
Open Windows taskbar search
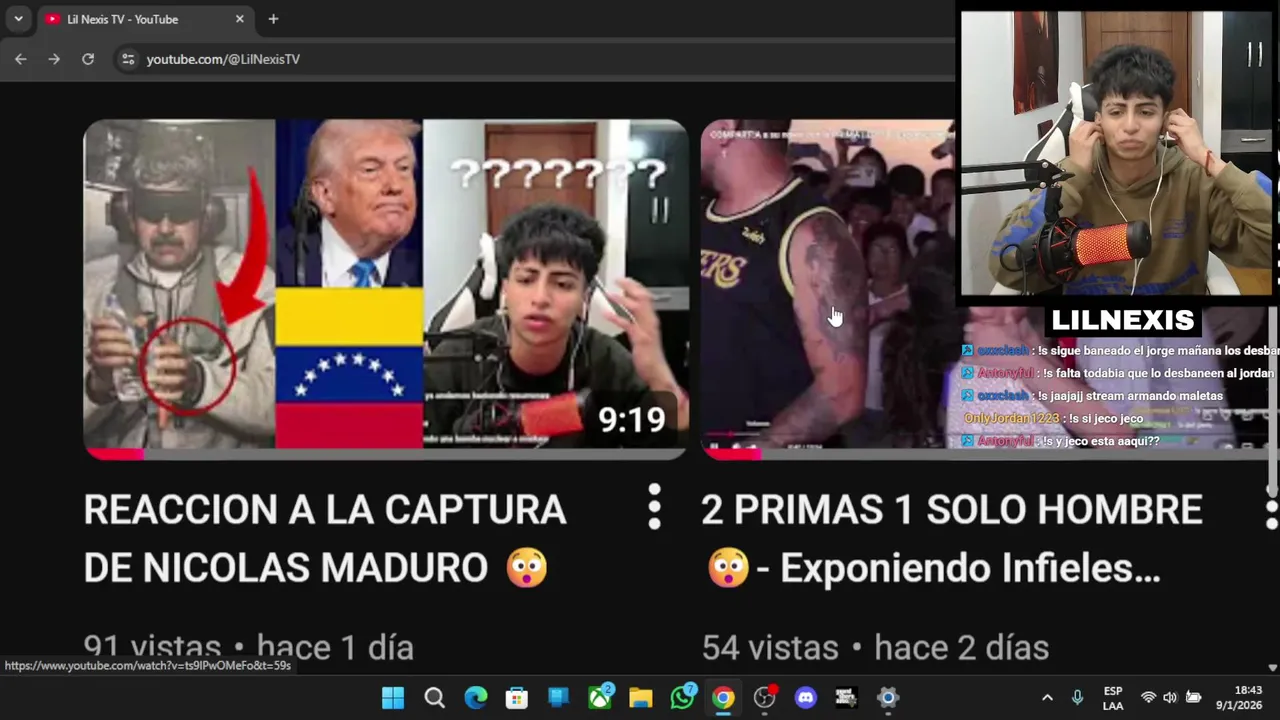click(434, 698)
